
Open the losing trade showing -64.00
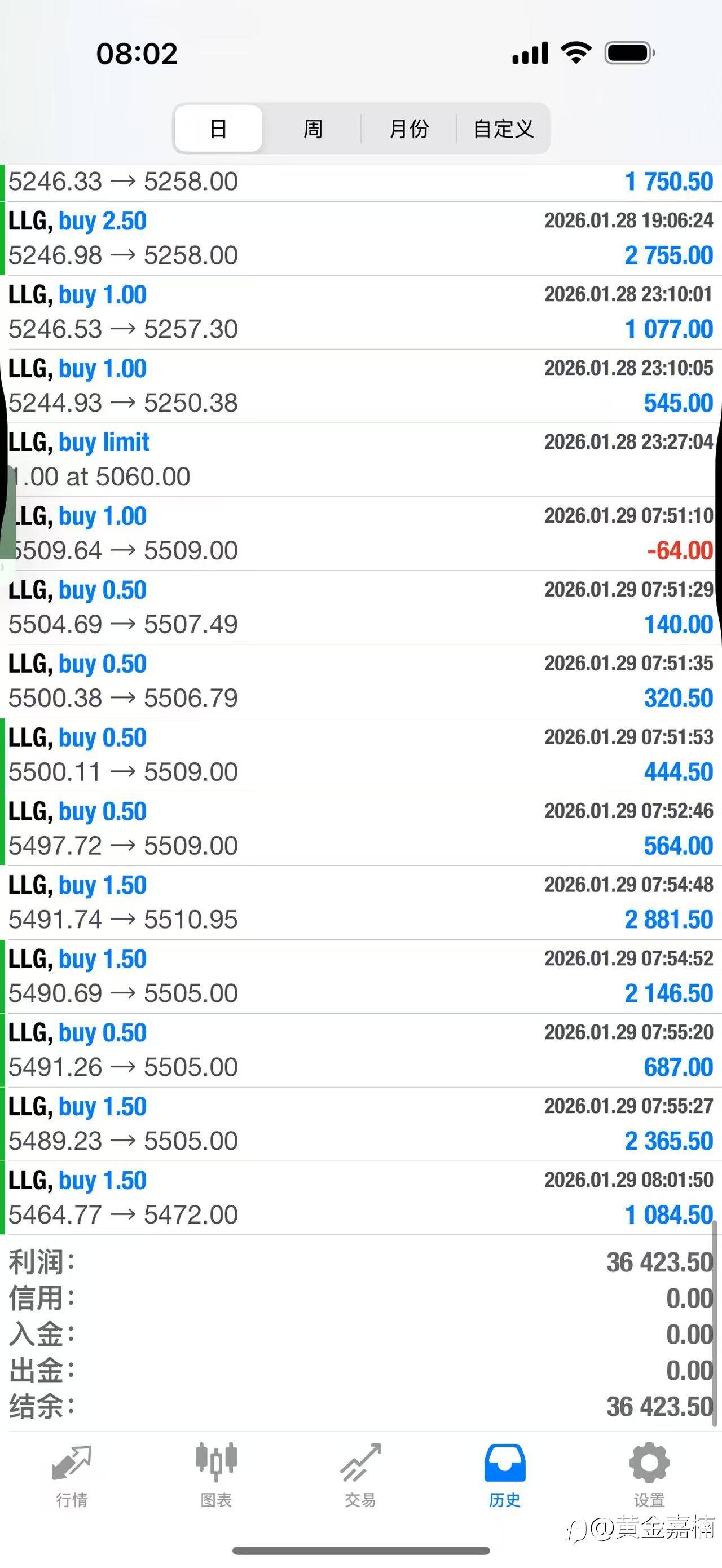361,534
